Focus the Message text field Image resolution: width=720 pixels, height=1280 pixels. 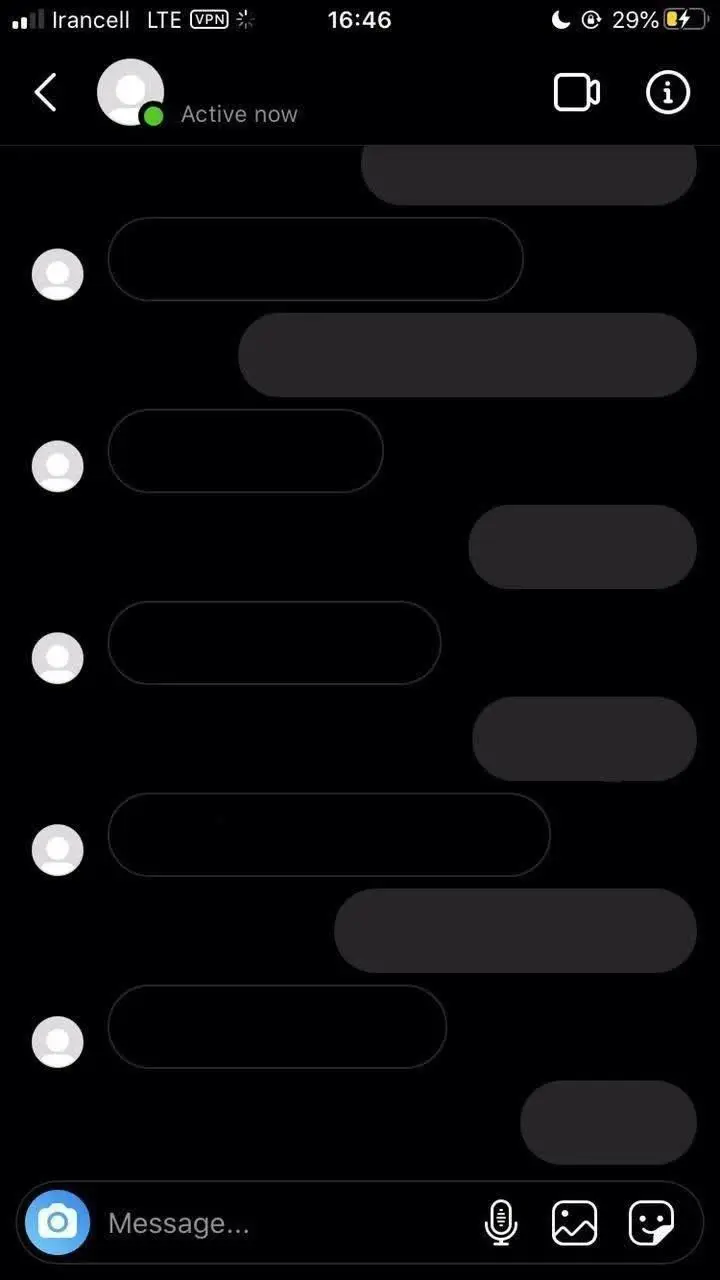[x=280, y=1223]
